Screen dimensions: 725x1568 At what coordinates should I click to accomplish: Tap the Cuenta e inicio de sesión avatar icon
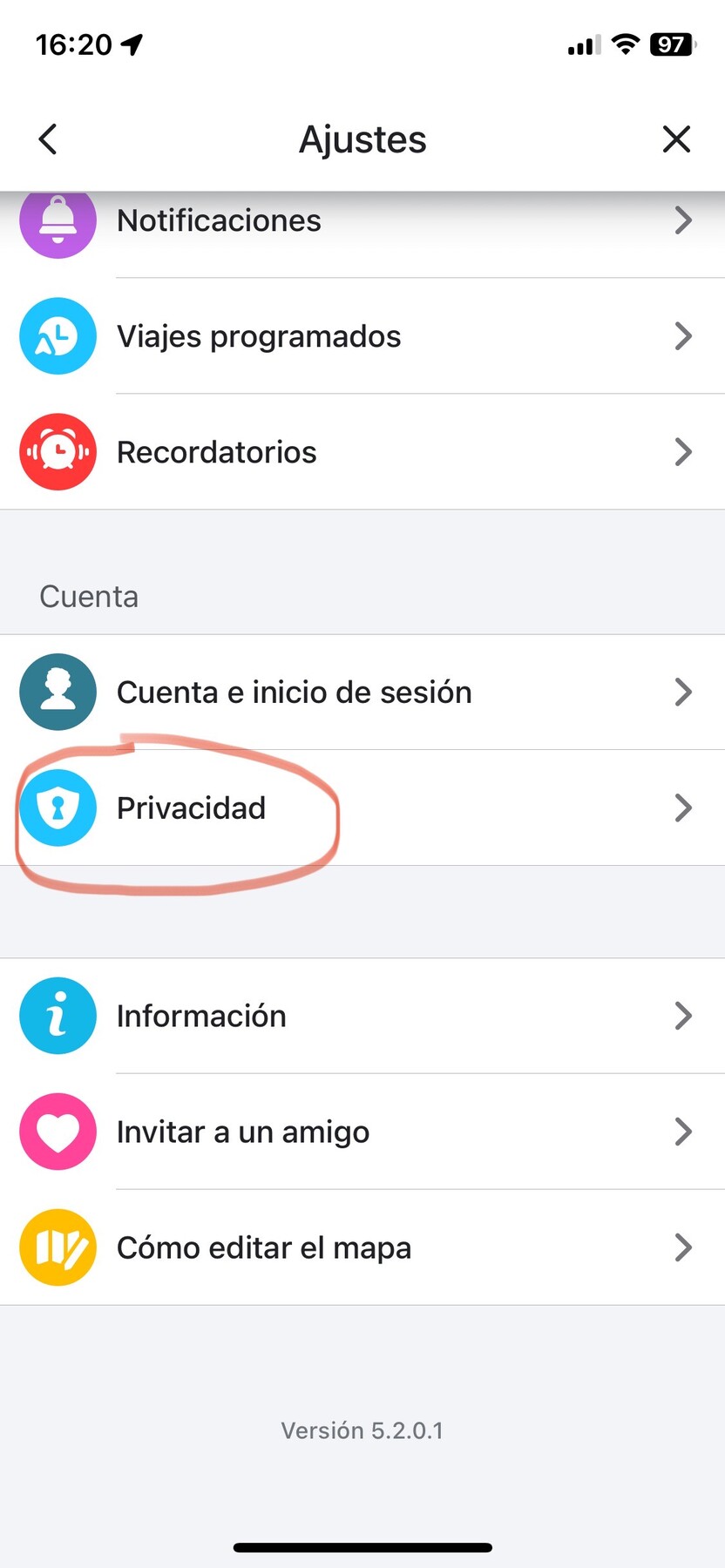(x=58, y=692)
